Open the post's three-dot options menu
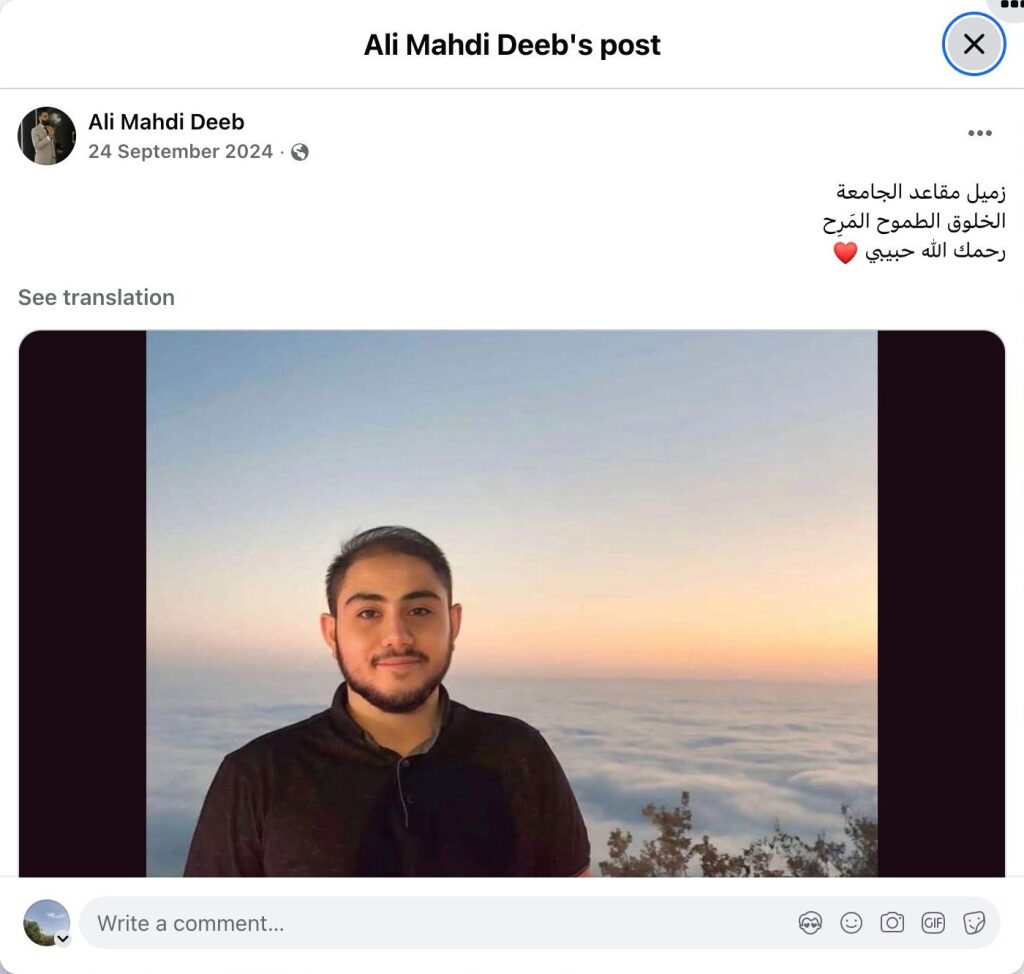 pos(979,133)
